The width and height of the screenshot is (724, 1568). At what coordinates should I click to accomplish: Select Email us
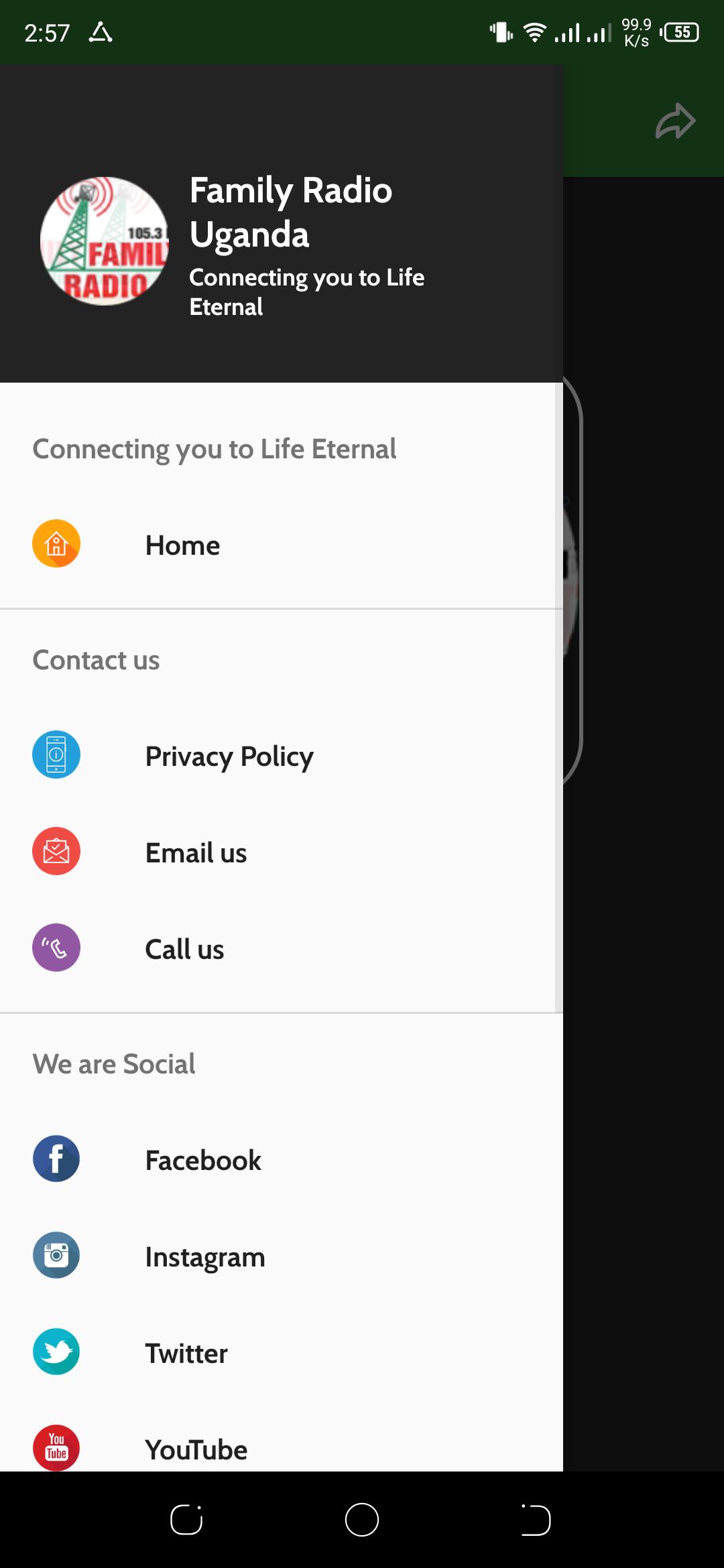(x=282, y=852)
